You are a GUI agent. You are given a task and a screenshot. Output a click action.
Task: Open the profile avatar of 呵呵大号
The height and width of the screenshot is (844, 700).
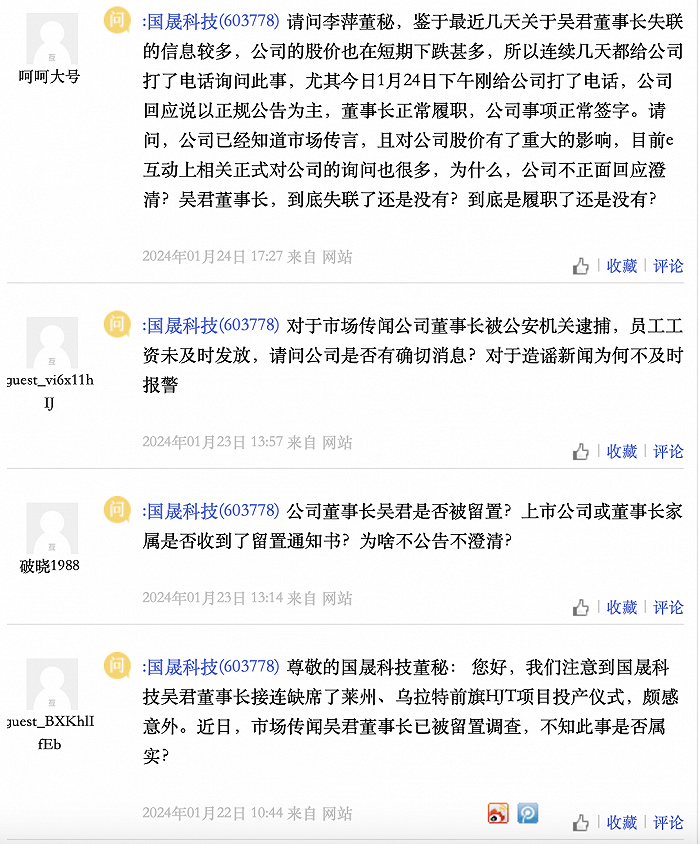52,39
